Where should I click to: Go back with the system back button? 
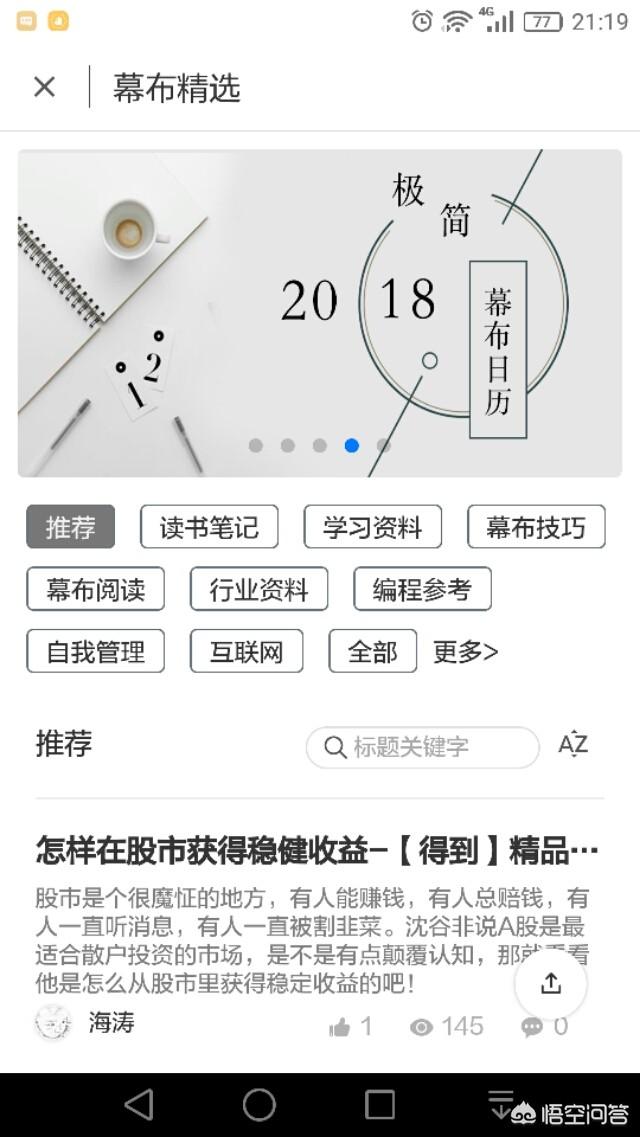click(138, 1105)
